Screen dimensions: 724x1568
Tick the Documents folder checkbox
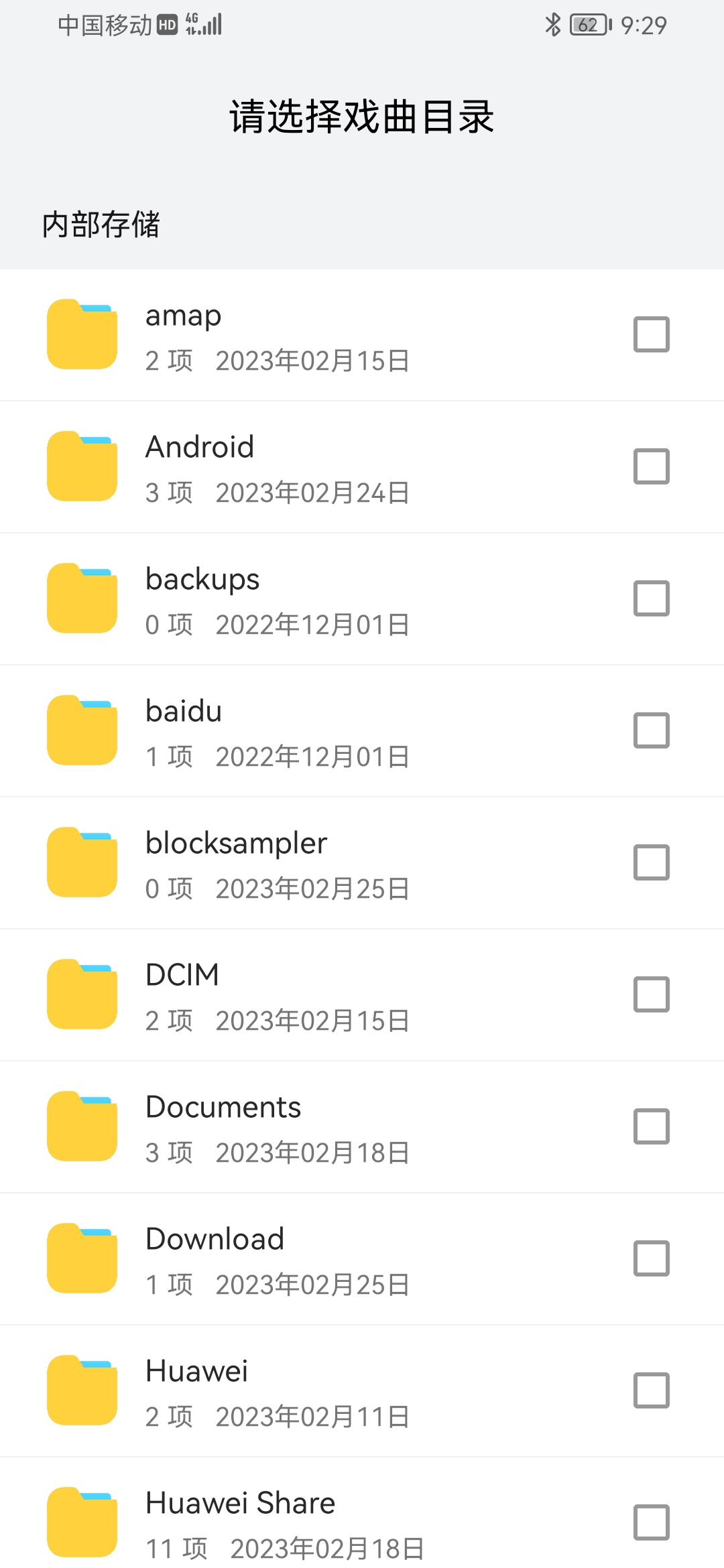pyautogui.click(x=652, y=1126)
